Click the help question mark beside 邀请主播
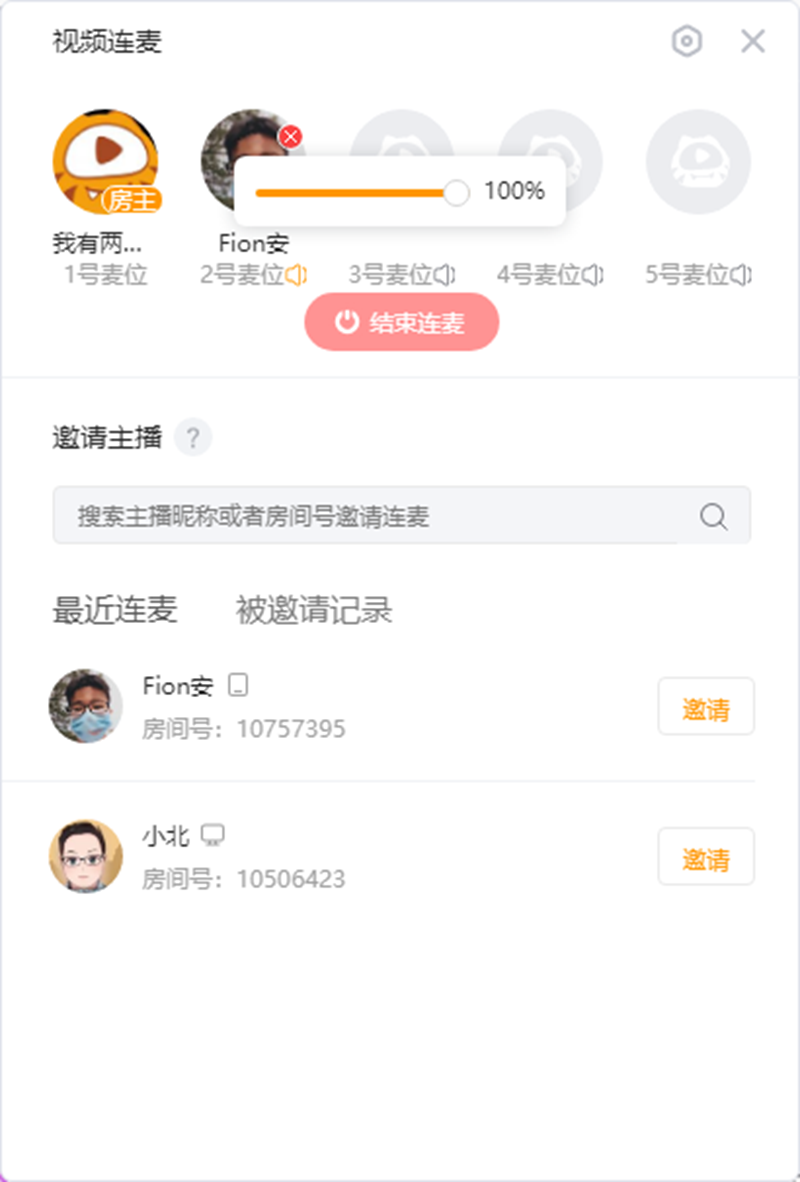This screenshot has height=1182, width=800. tap(194, 437)
